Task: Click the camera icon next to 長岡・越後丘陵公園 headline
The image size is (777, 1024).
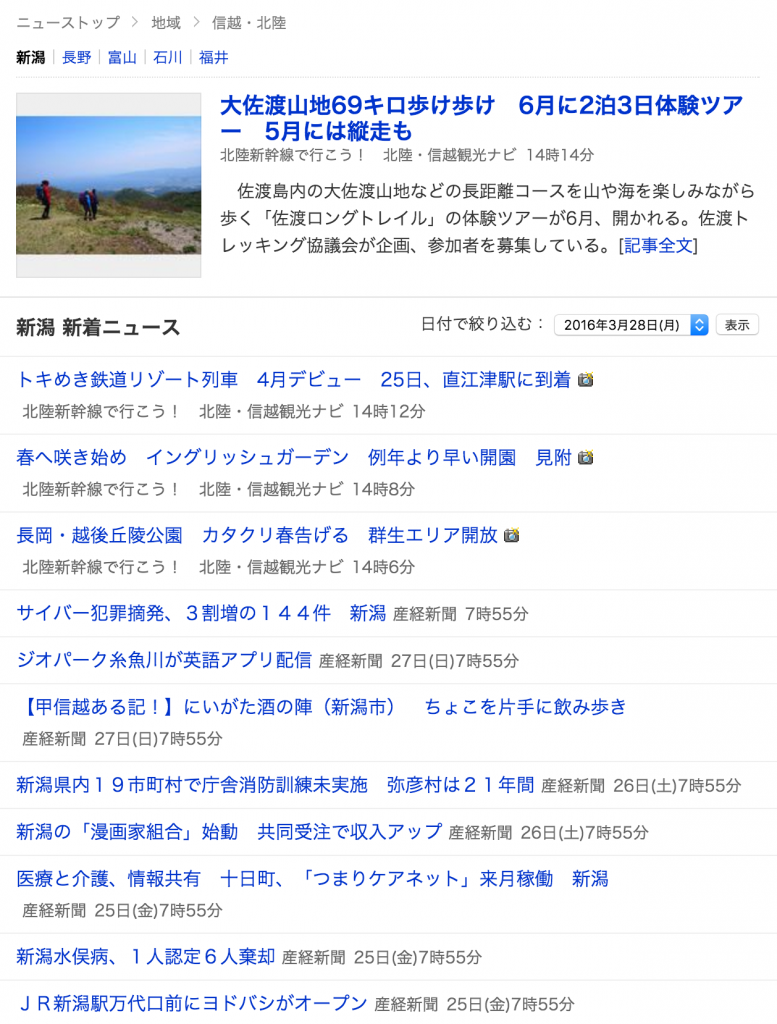Action: click(512, 535)
